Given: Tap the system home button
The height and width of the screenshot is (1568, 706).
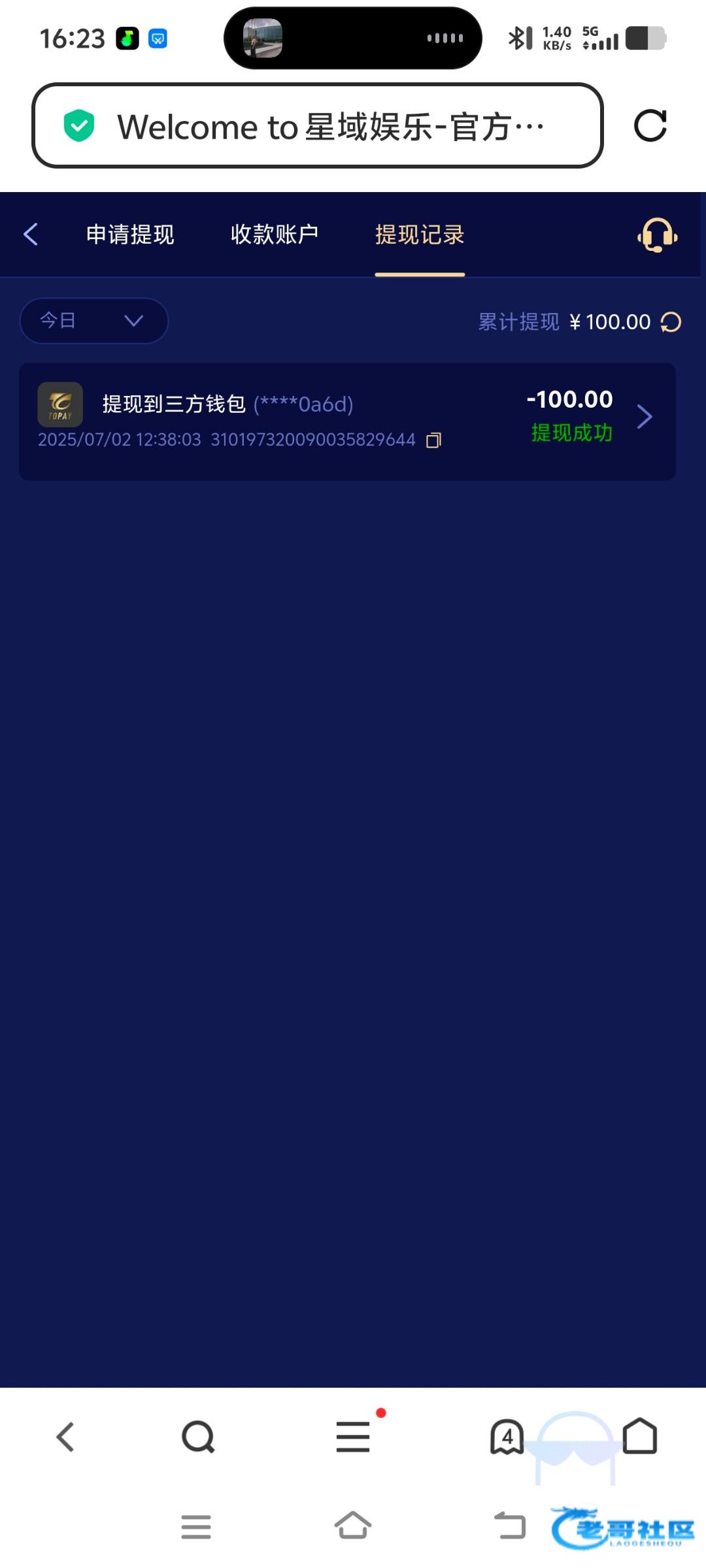Looking at the screenshot, I should click(x=353, y=1526).
